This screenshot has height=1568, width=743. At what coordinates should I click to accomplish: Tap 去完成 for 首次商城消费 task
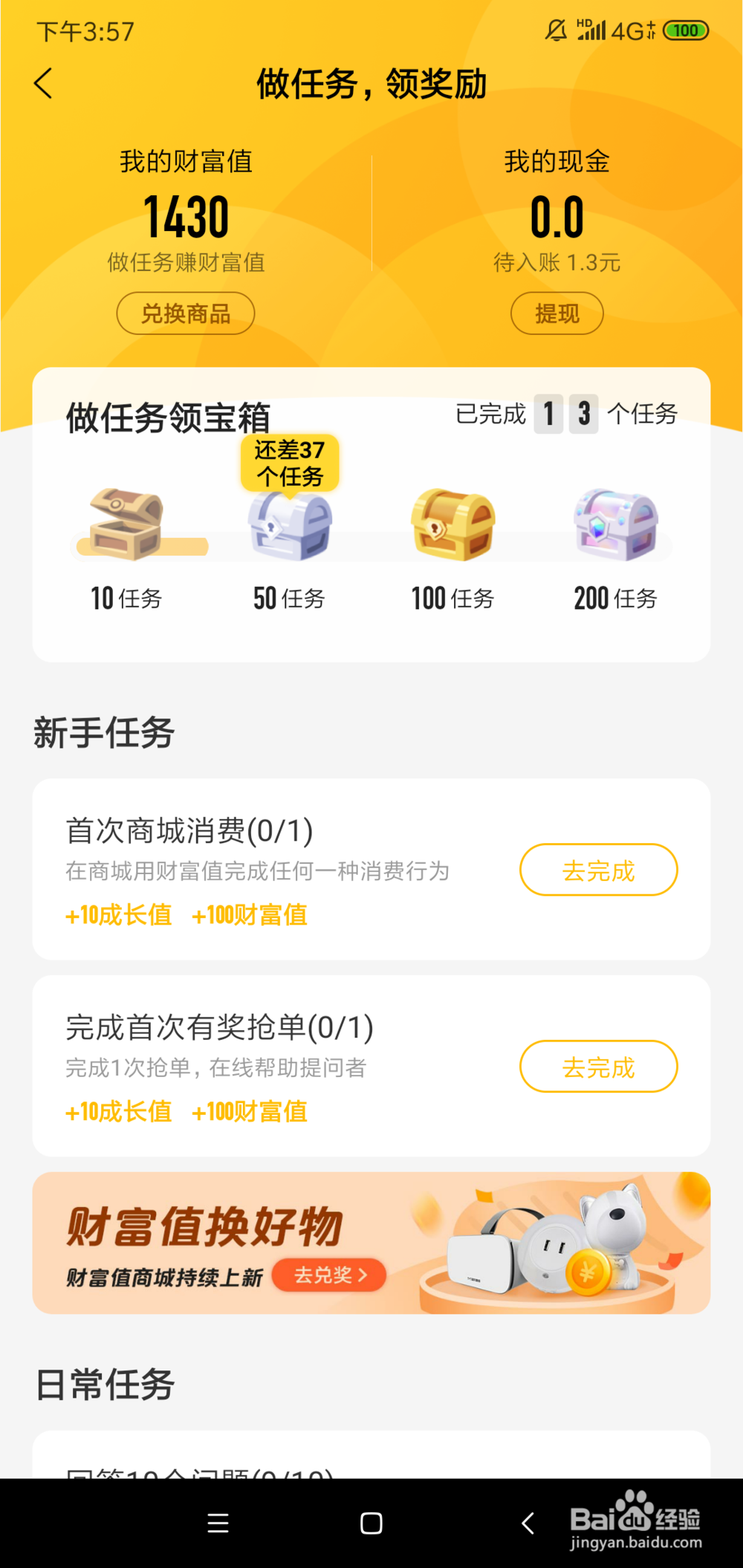click(598, 870)
